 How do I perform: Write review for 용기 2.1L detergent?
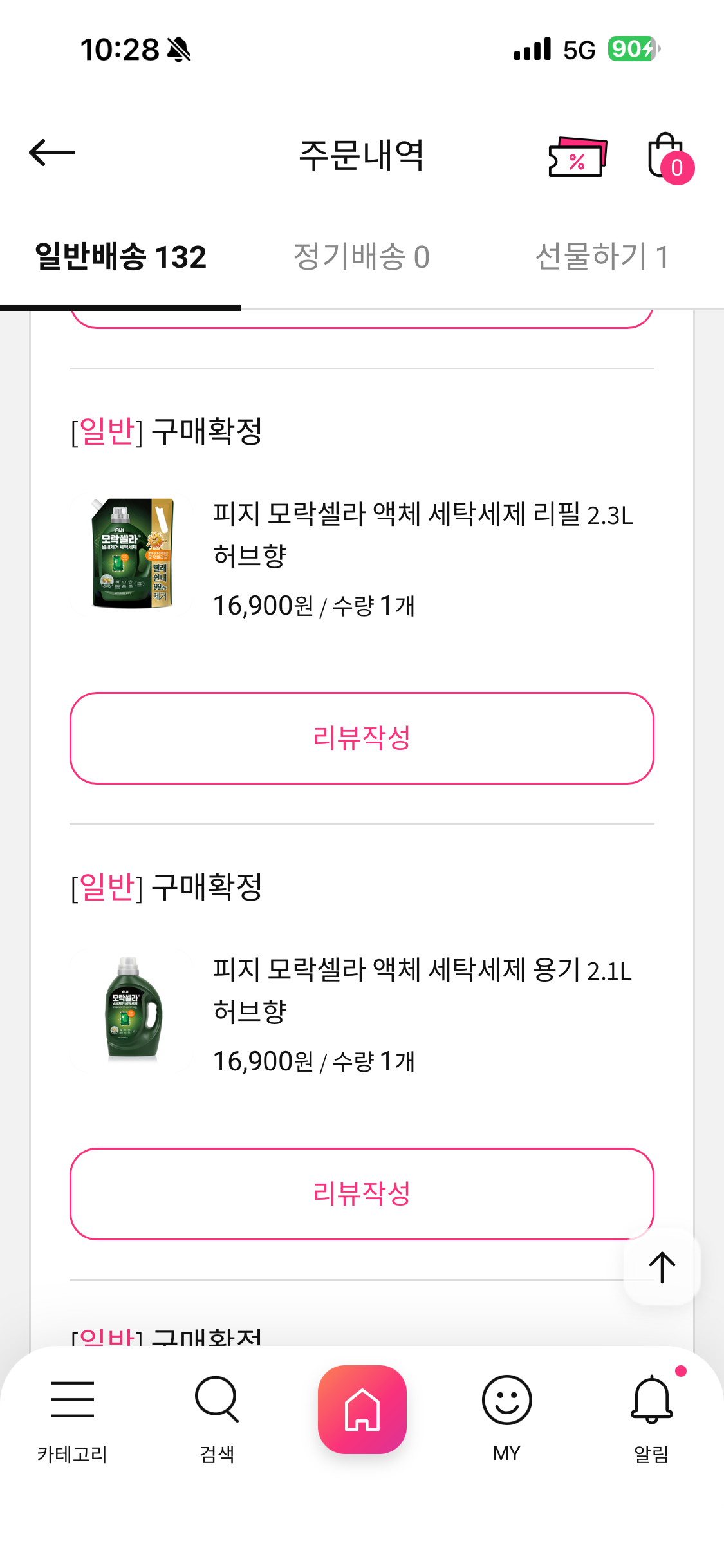click(362, 1194)
